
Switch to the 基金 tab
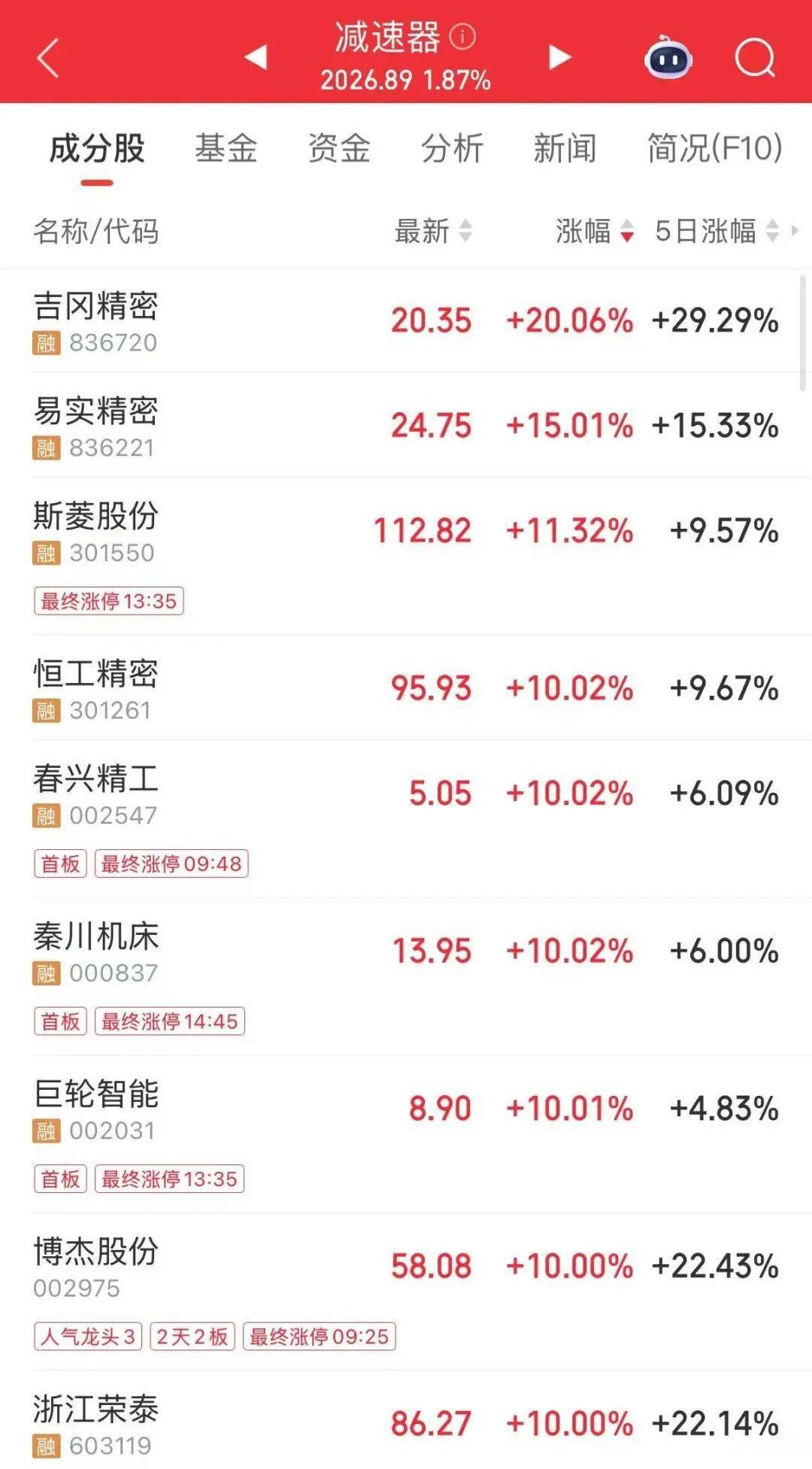point(226,148)
